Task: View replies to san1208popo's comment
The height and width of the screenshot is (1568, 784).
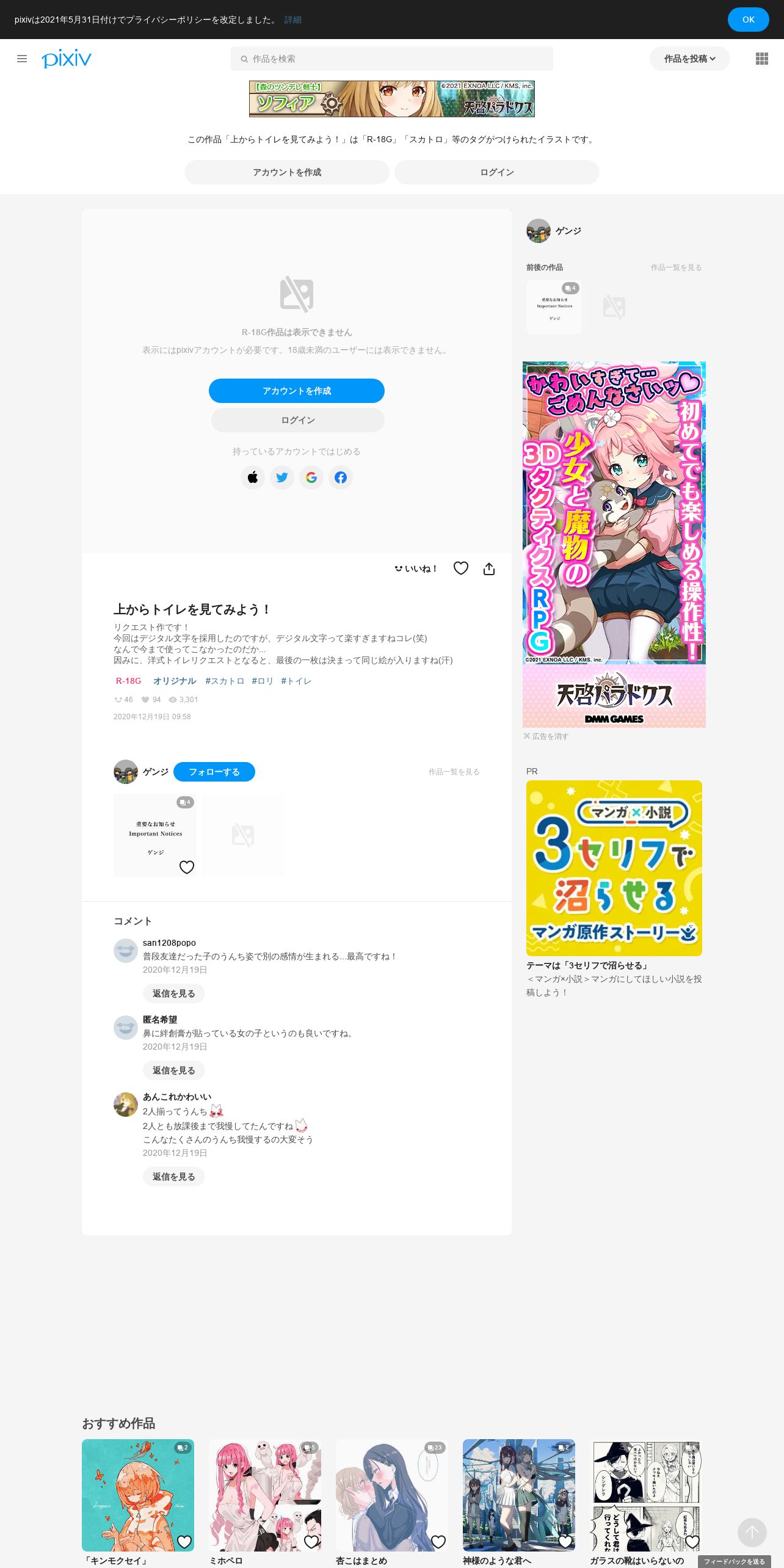Action: [x=173, y=993]
